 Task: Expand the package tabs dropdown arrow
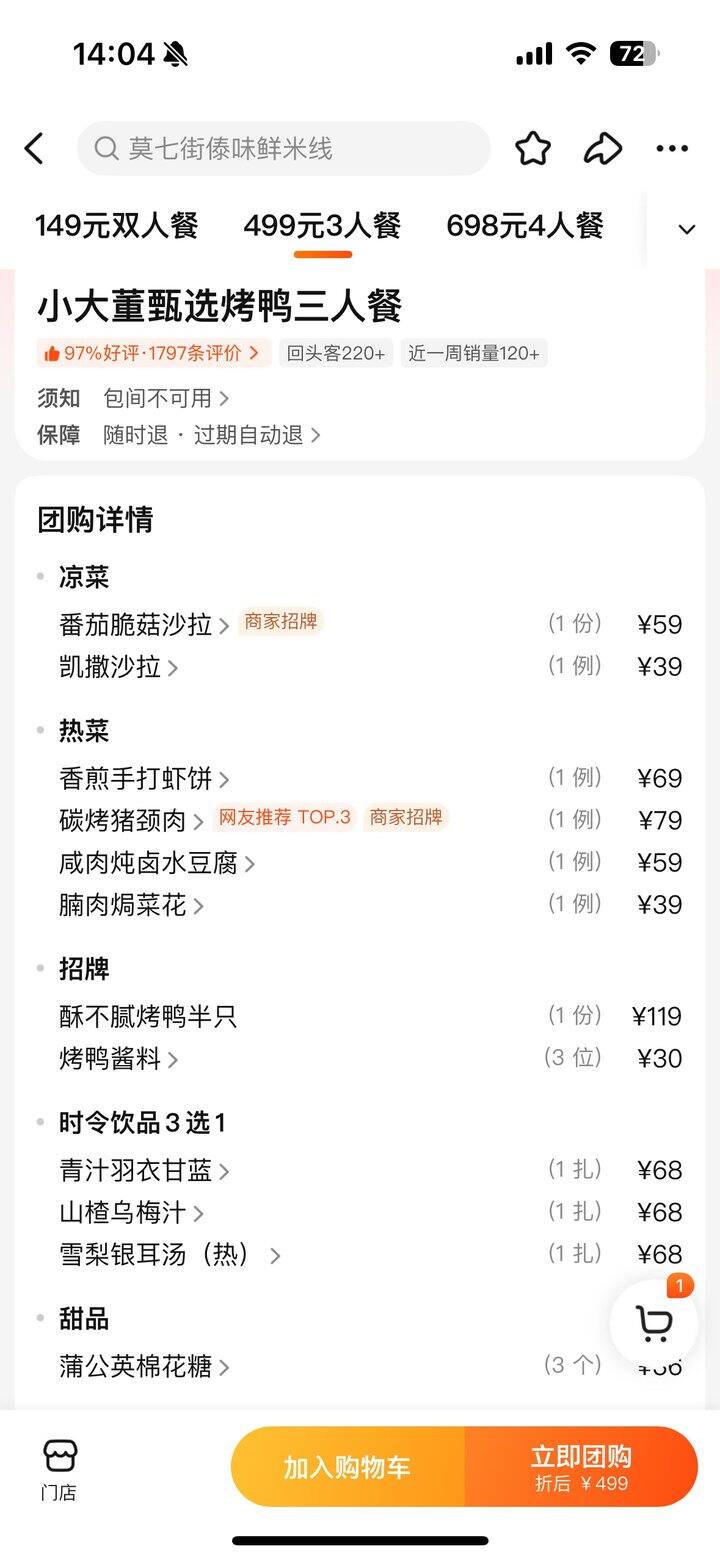point(686,229)
